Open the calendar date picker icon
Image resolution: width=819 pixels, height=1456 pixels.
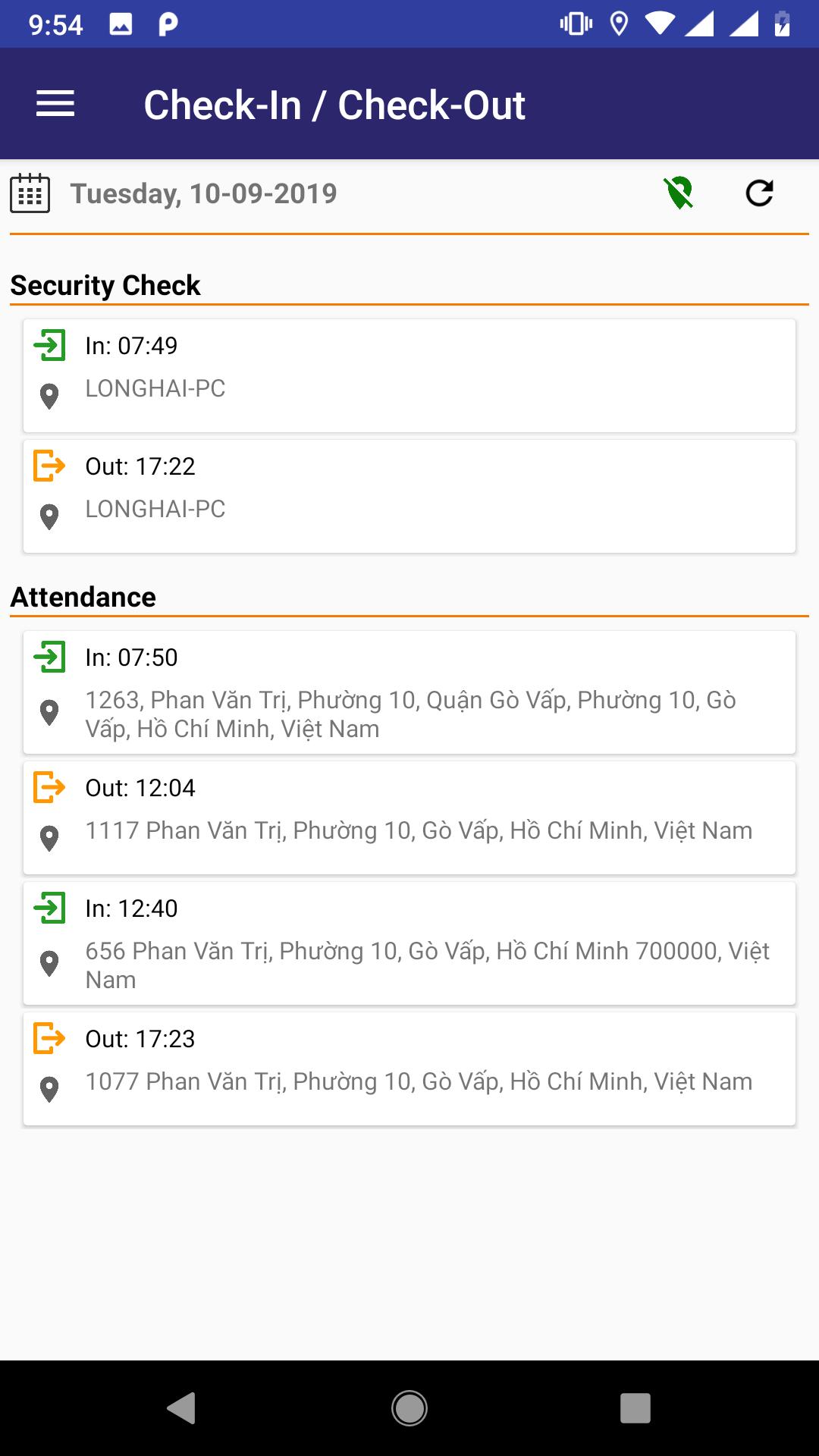(30, 193)
